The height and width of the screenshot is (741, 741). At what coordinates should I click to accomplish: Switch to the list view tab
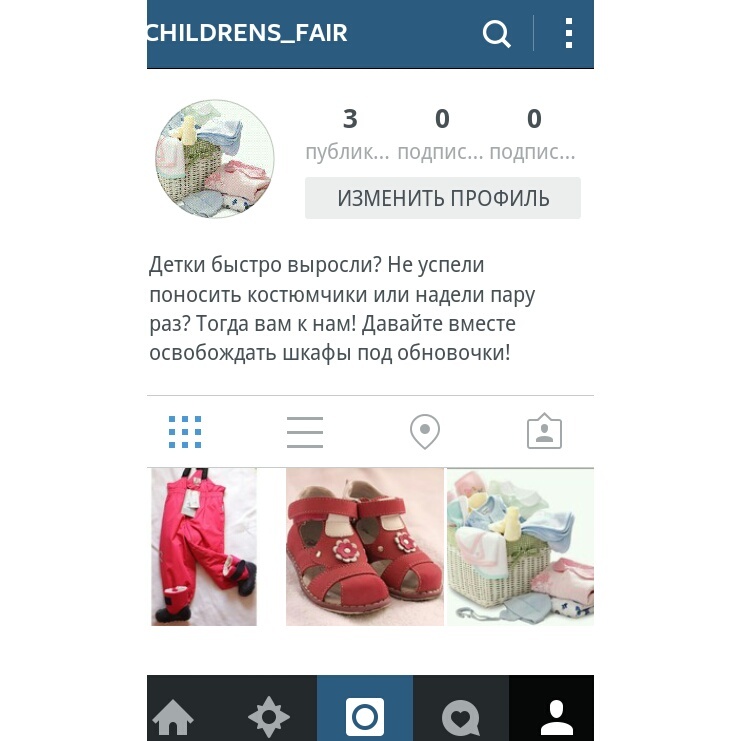305,432
